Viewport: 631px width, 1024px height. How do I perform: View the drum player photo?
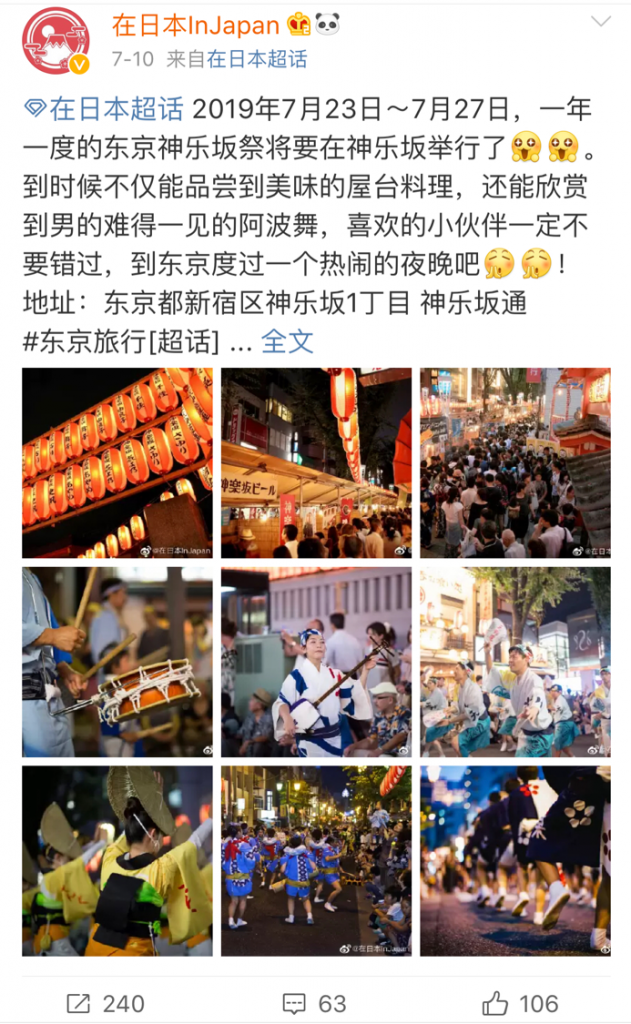click(117, 661)
